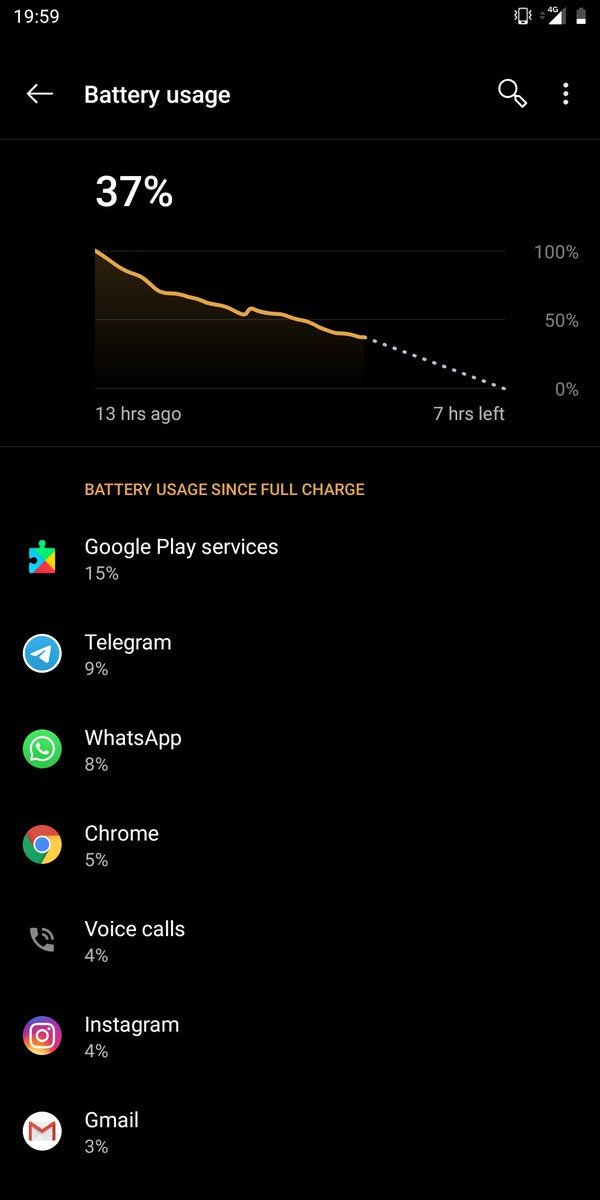Open Gmail battery usage row
Image resolution: width=600 pixels, height=1200 pixels.
[x=300, y=1132]
